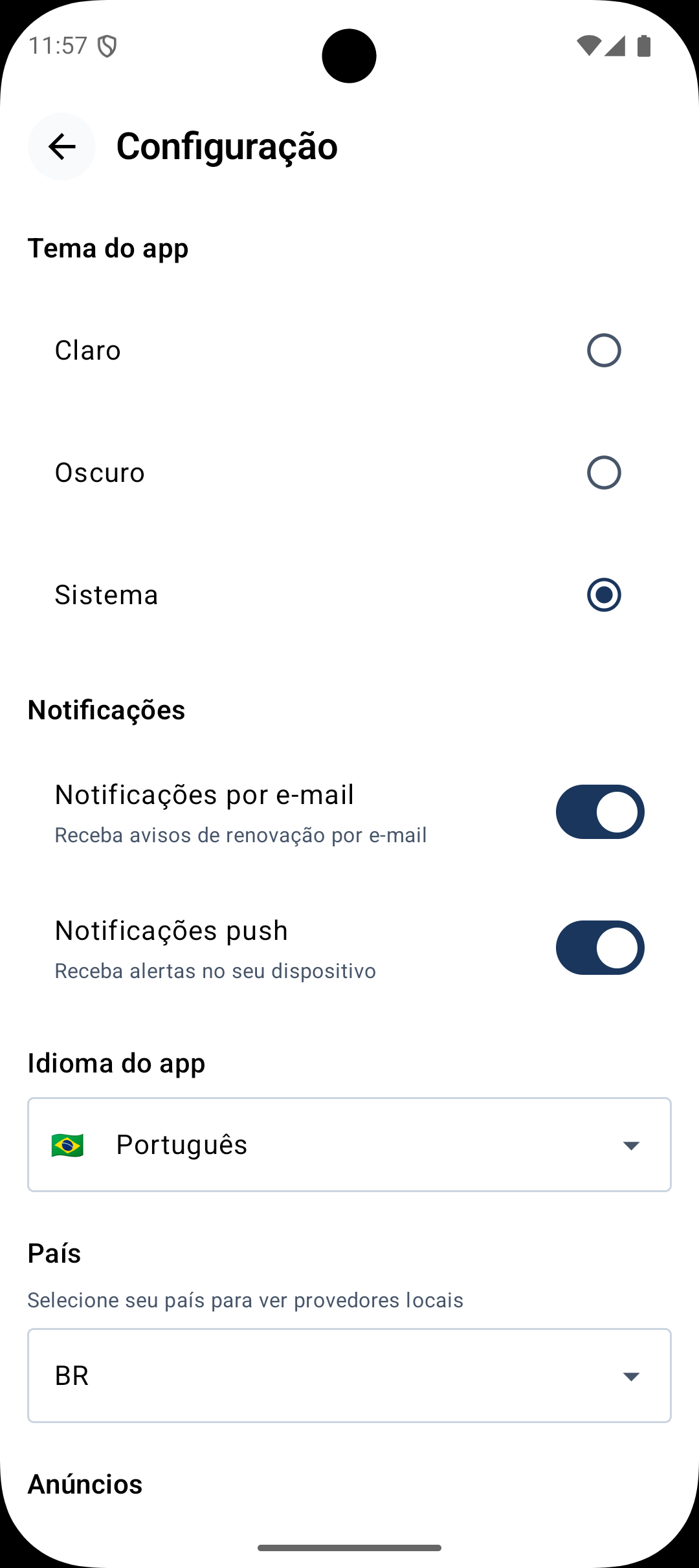
Task: Click the Configuração title
Action: 227,146
